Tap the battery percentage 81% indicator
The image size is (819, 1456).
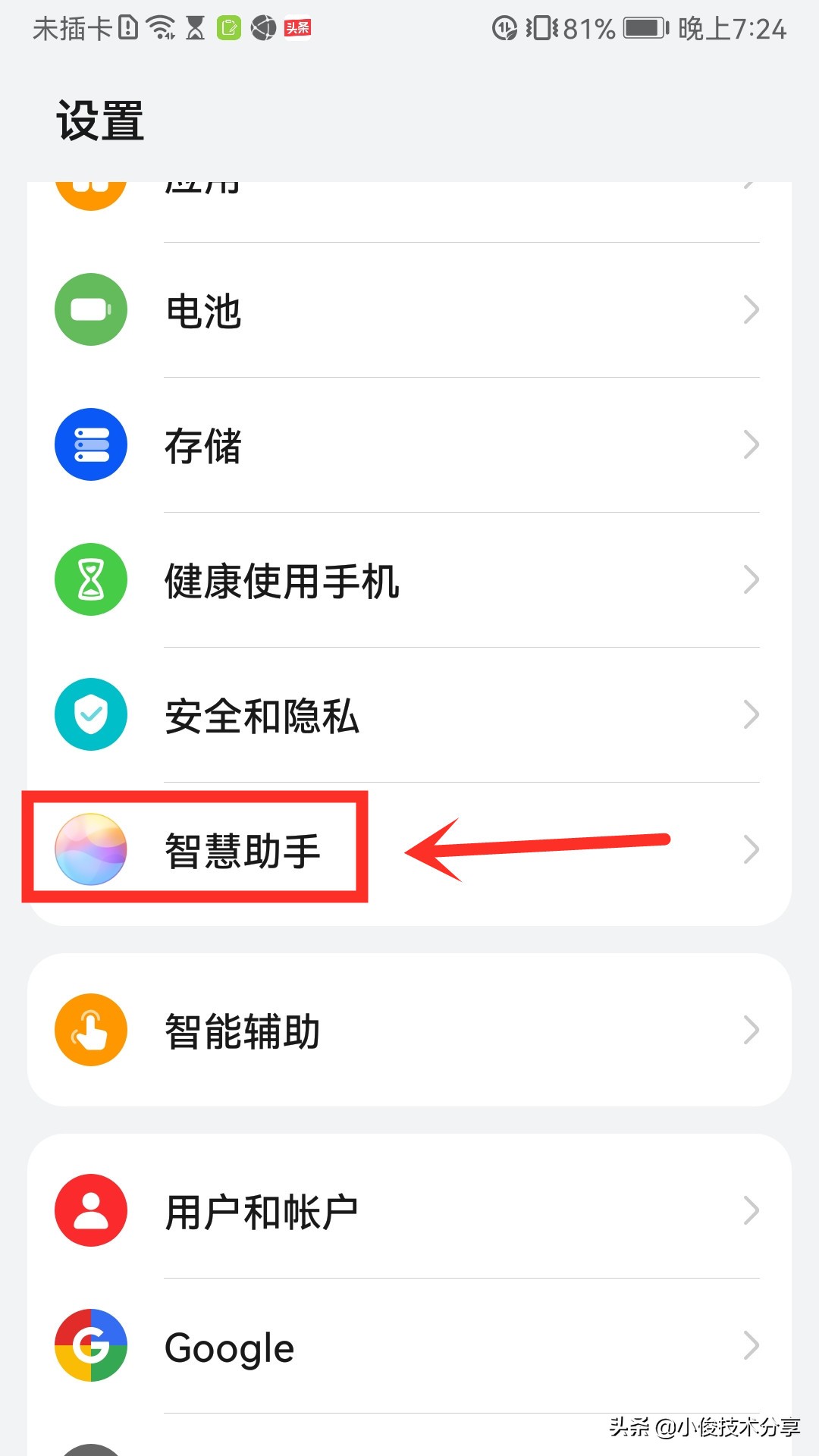588,27
